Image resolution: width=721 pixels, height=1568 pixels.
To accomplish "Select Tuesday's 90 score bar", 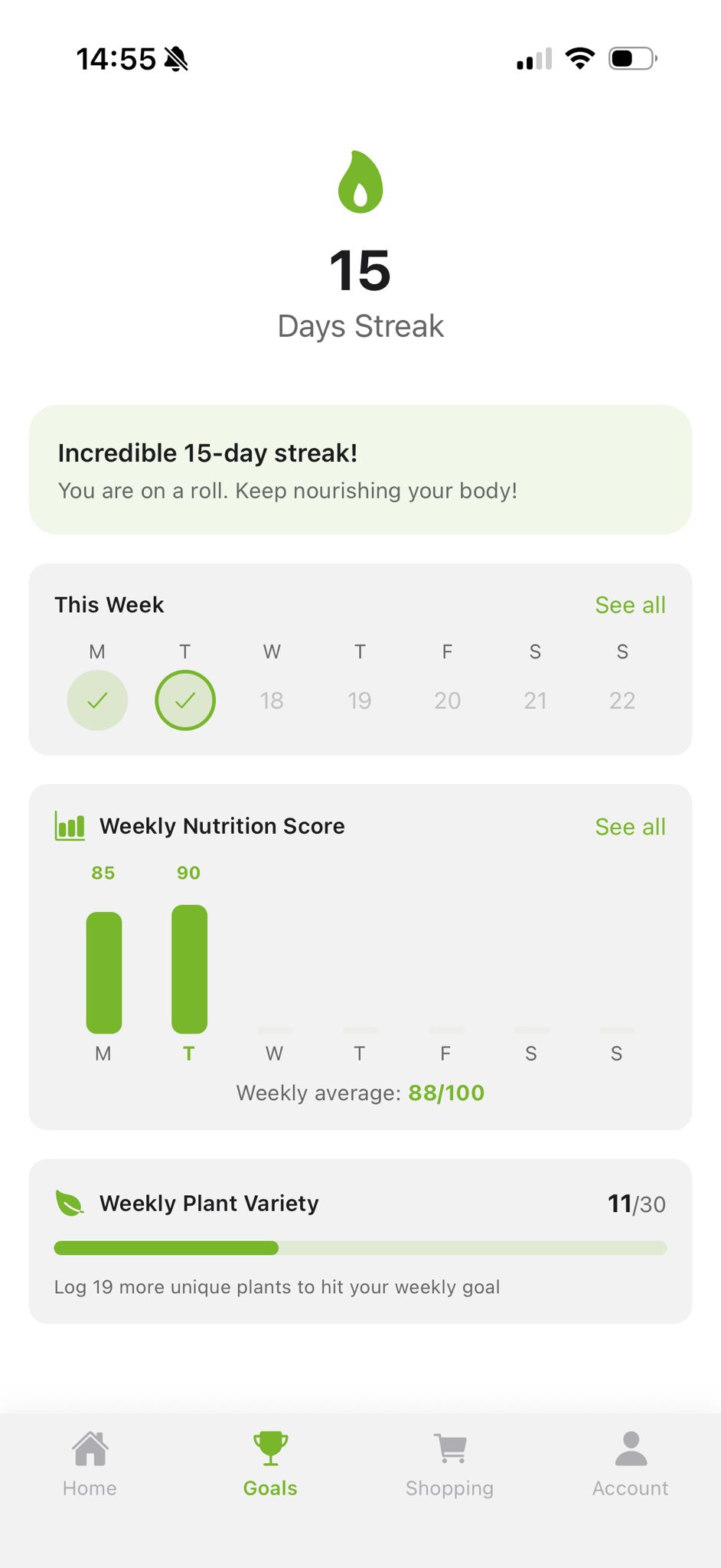I will [188, 970].
